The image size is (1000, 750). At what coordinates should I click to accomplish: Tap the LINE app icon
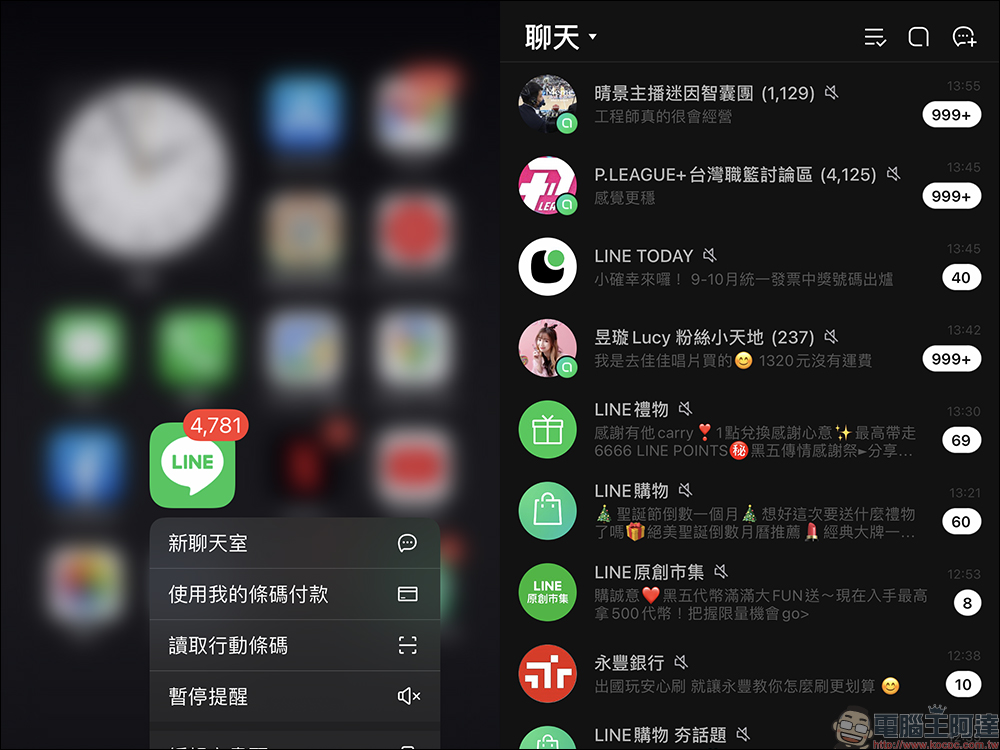192,465
